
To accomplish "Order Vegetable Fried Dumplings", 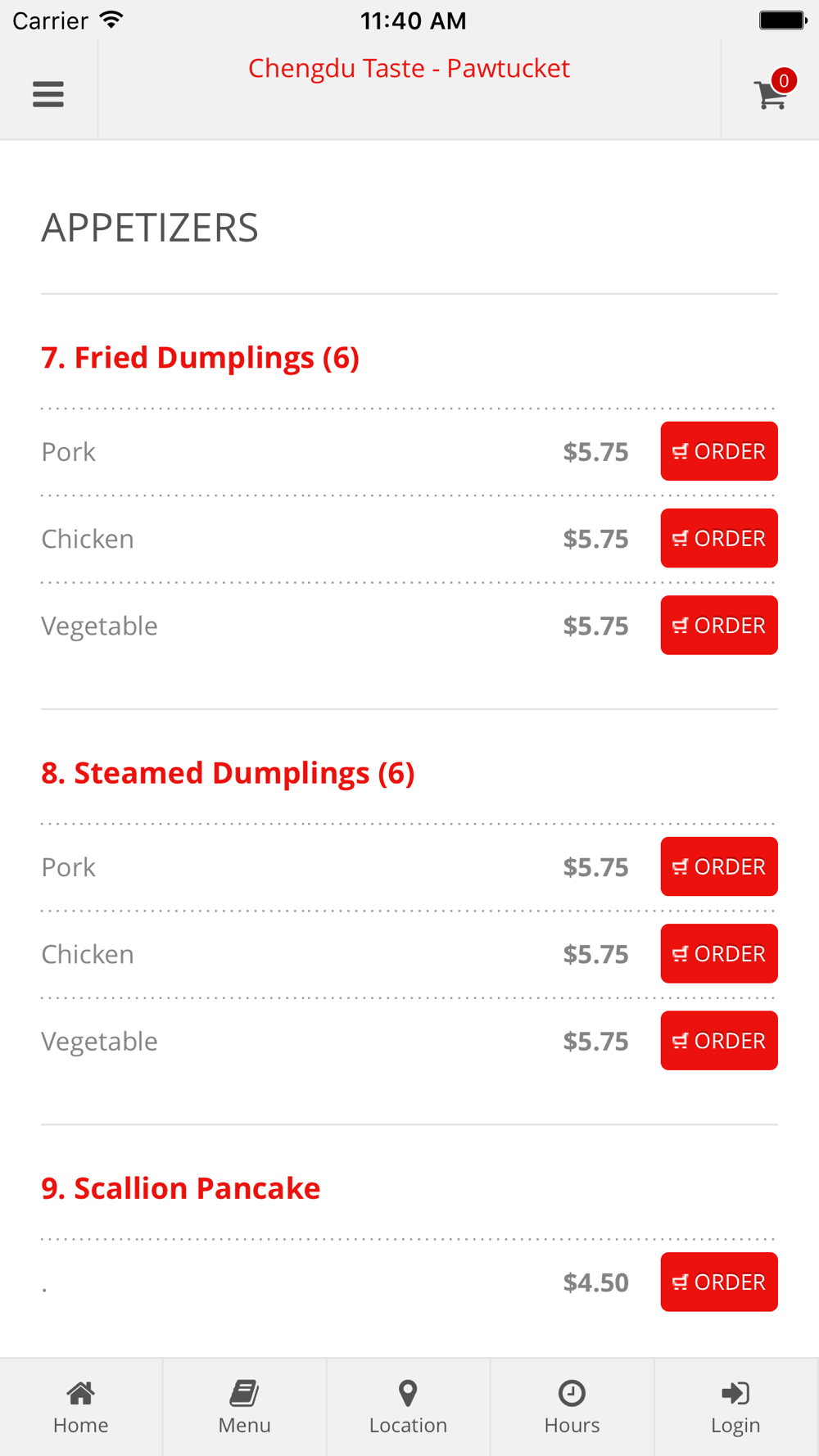I will (x=719, y=625).
